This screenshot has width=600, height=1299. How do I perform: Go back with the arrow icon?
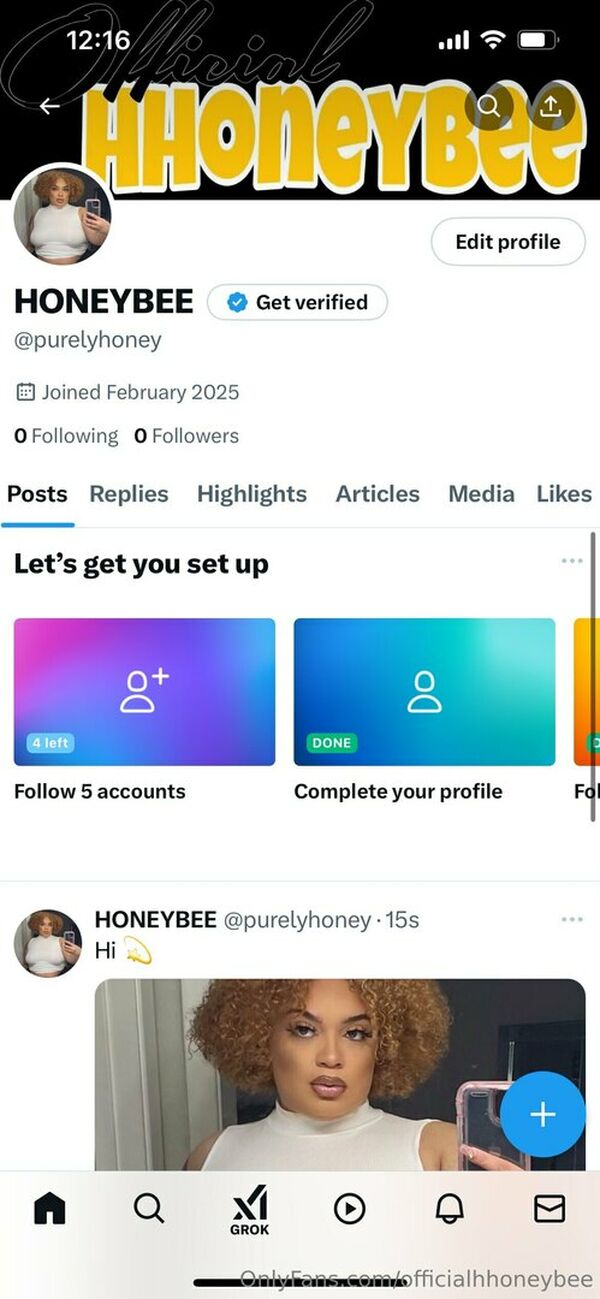(x=49, y=106)
